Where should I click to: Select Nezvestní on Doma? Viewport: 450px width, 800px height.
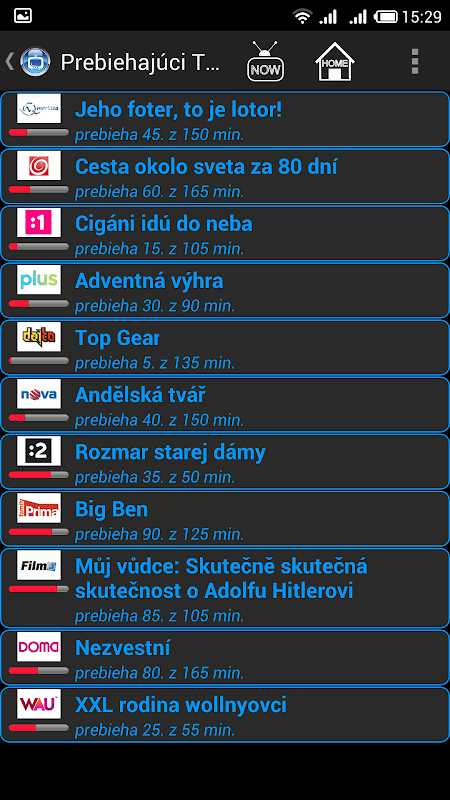225,658
